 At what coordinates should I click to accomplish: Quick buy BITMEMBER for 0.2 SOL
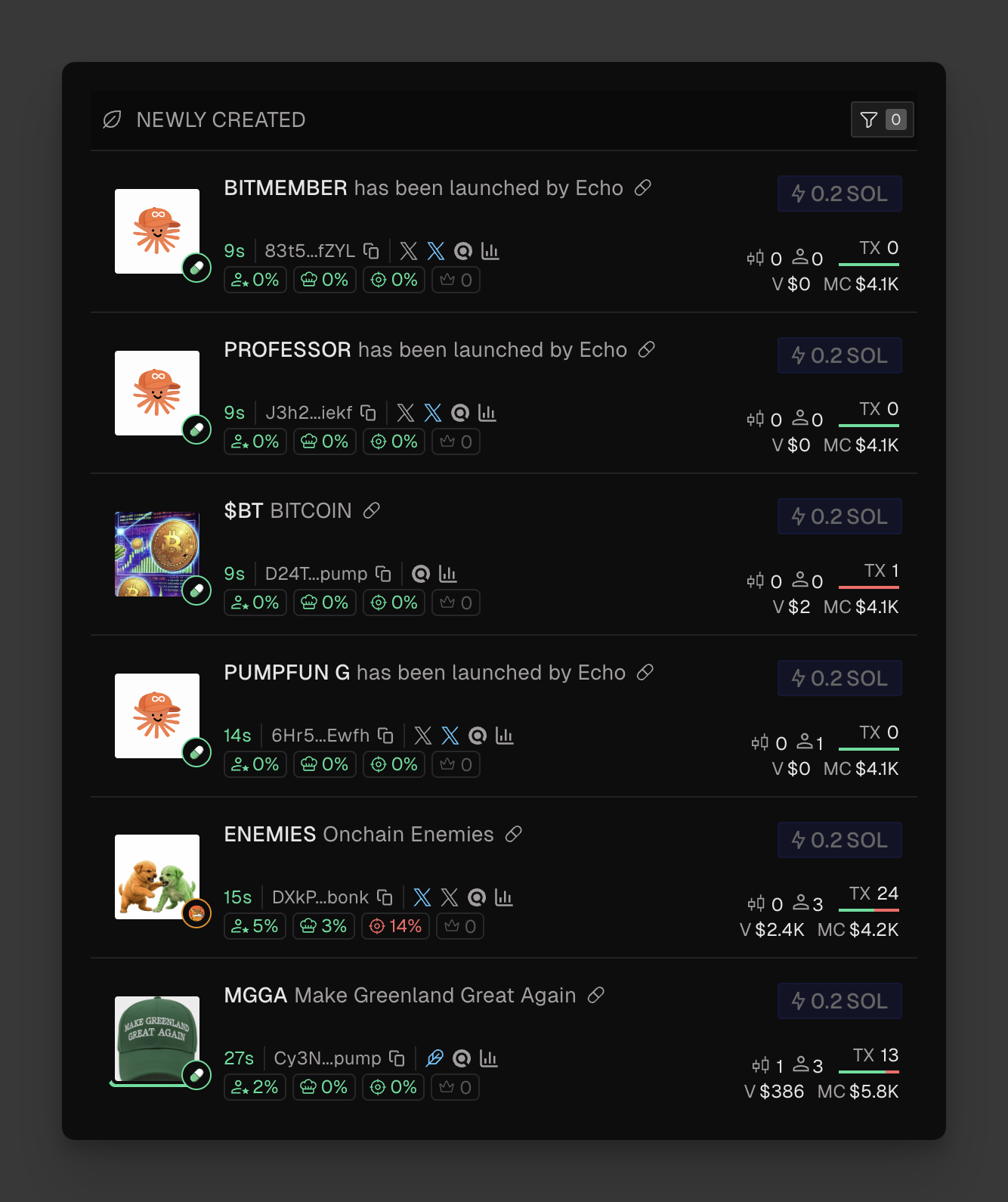tap(839, 194)
